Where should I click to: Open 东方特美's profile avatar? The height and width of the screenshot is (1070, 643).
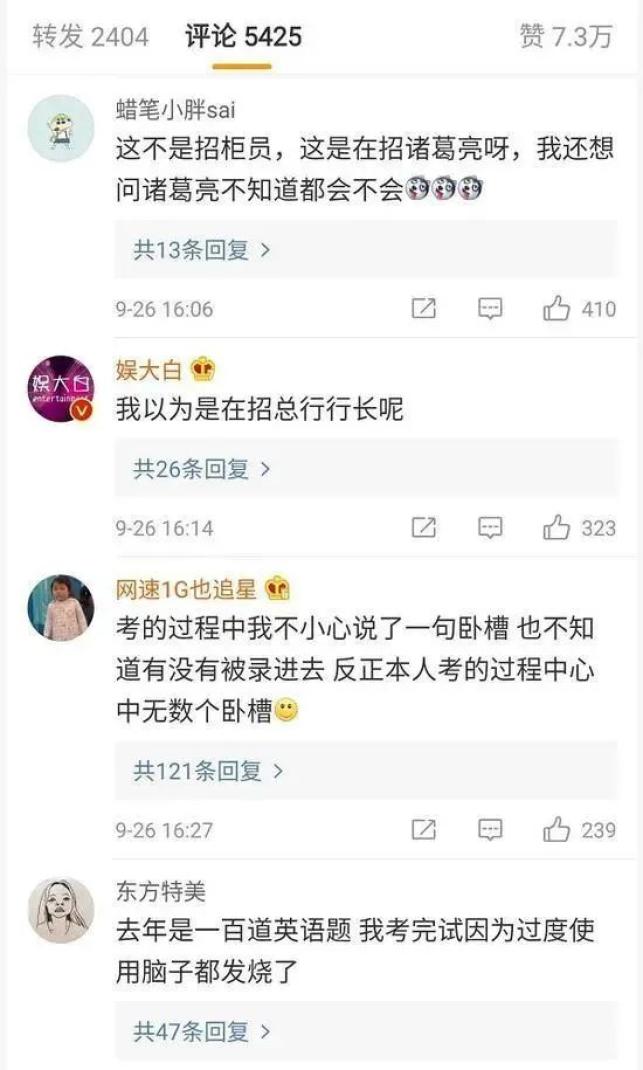pyautogui.click(x=60, y=910)
